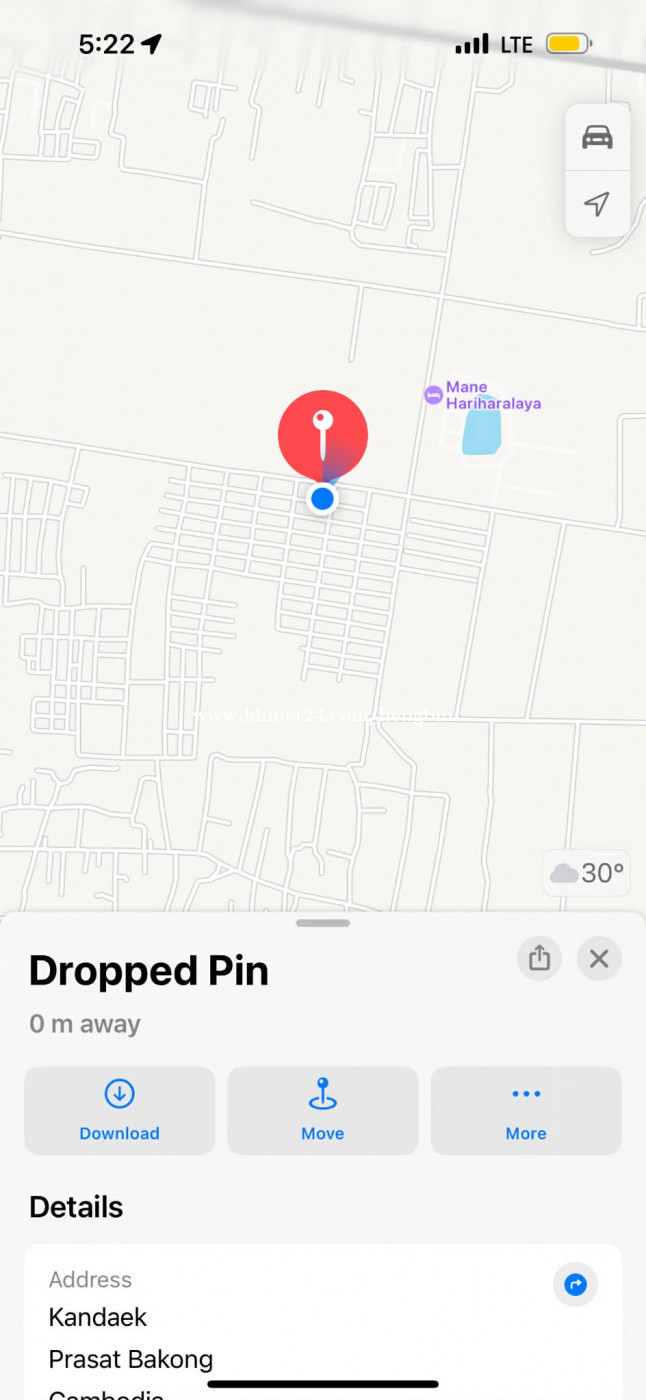Download the offline map for this pin
This screenshot has width=646, height=1400.
120,1110
